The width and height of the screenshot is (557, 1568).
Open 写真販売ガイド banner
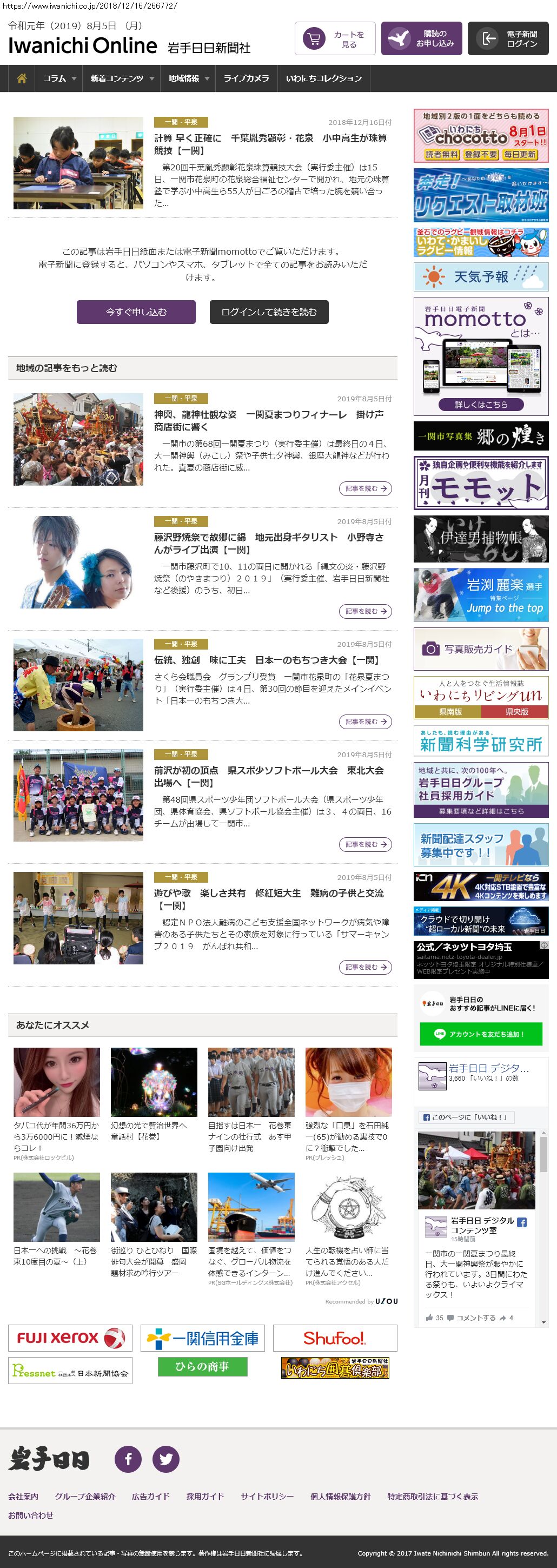[480, 649]
